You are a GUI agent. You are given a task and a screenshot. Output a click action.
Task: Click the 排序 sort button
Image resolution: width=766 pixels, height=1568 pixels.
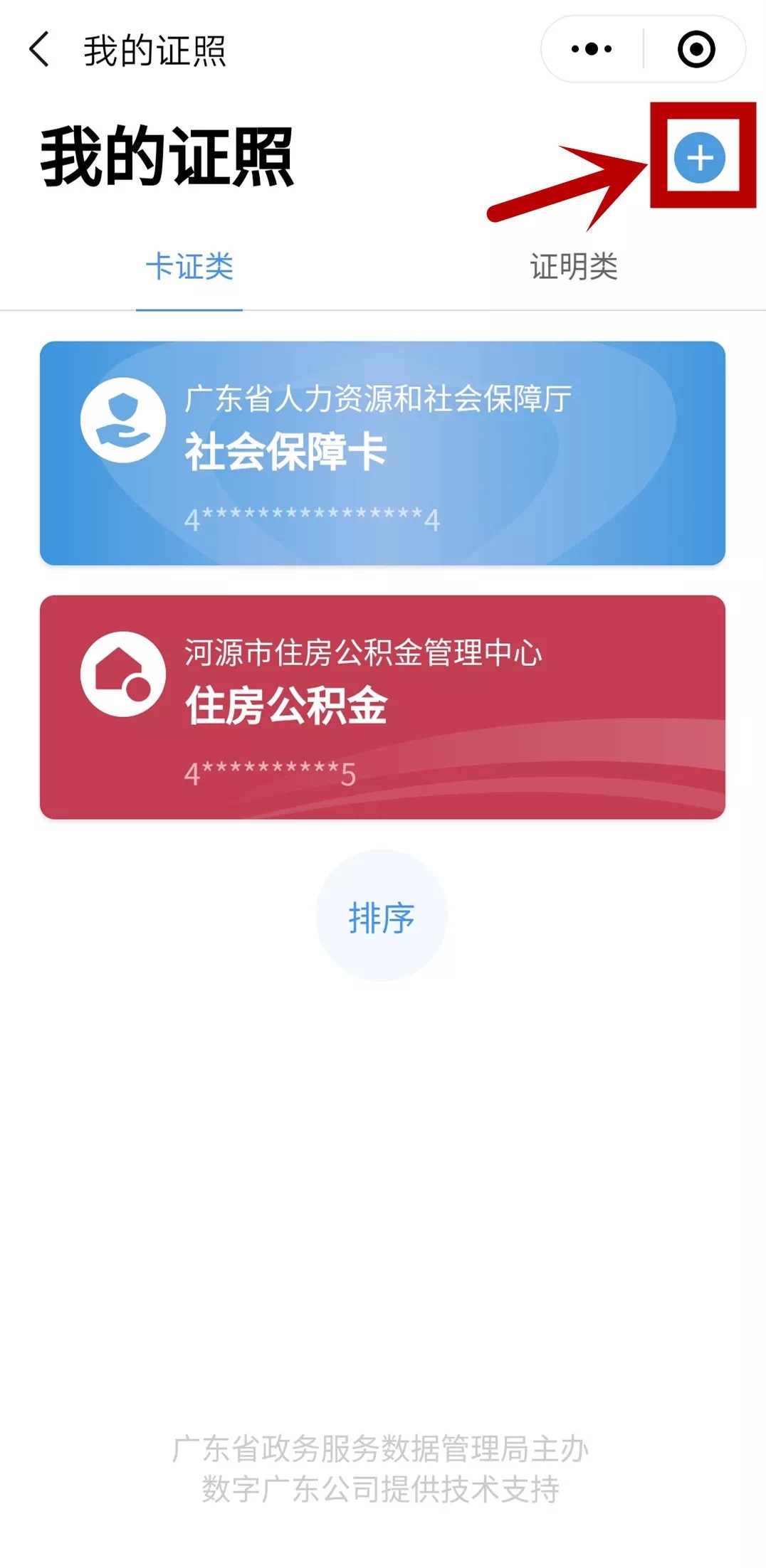[382, 918]
